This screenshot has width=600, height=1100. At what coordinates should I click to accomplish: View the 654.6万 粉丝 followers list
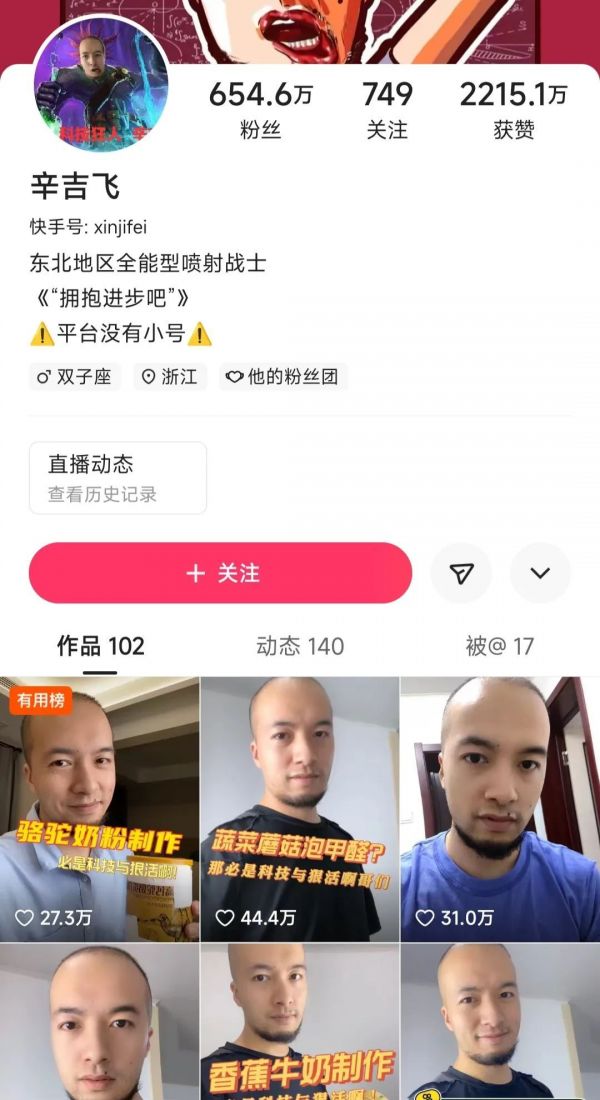pyautogui.click(x=260, y=110)
